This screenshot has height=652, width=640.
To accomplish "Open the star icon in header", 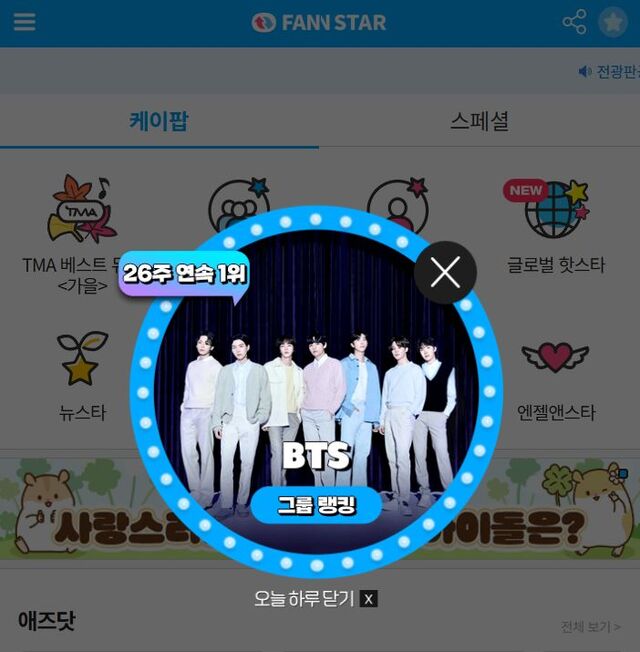I will (x=613, y=22).
